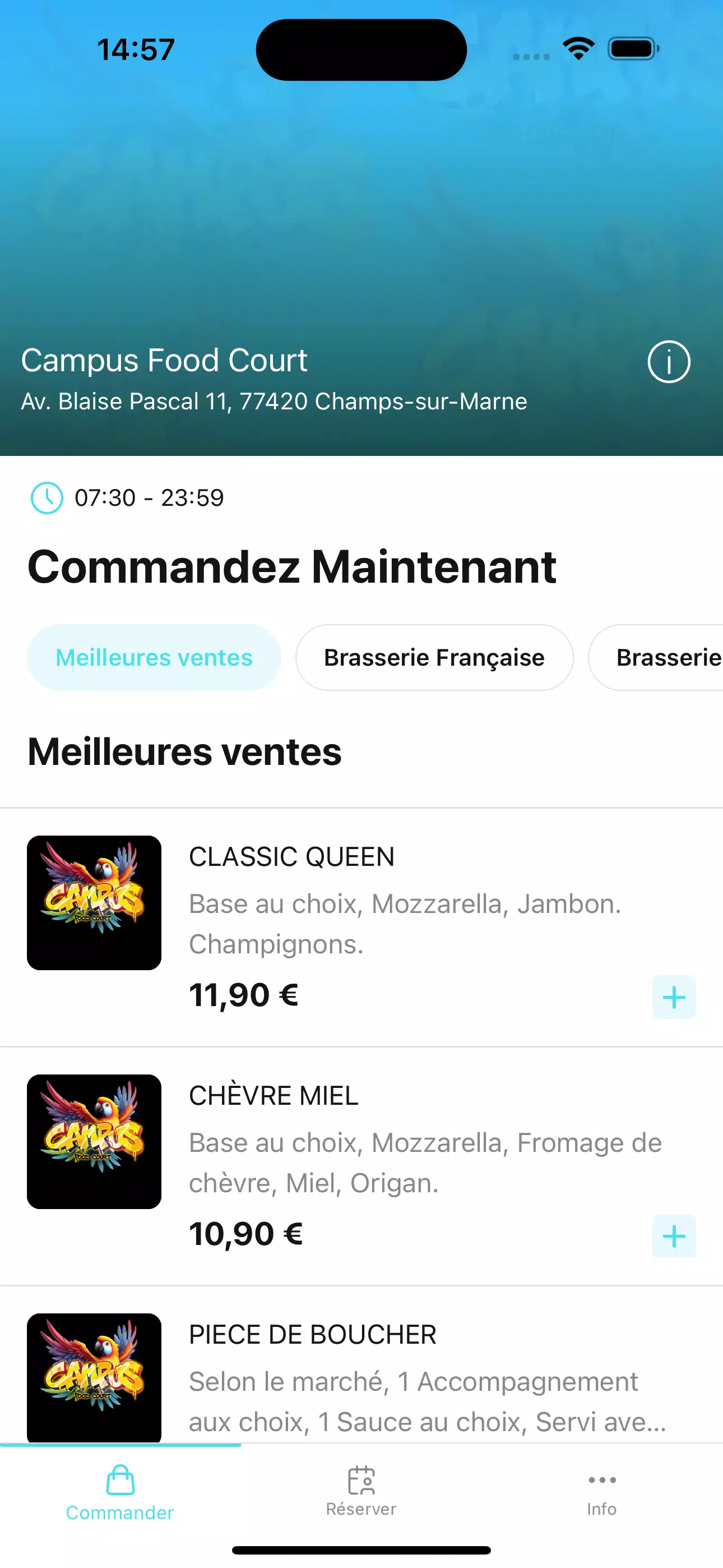Add CHÈVRE MIEL to the order
The width and height of the screenshot is (723, 1568).
674,1235
